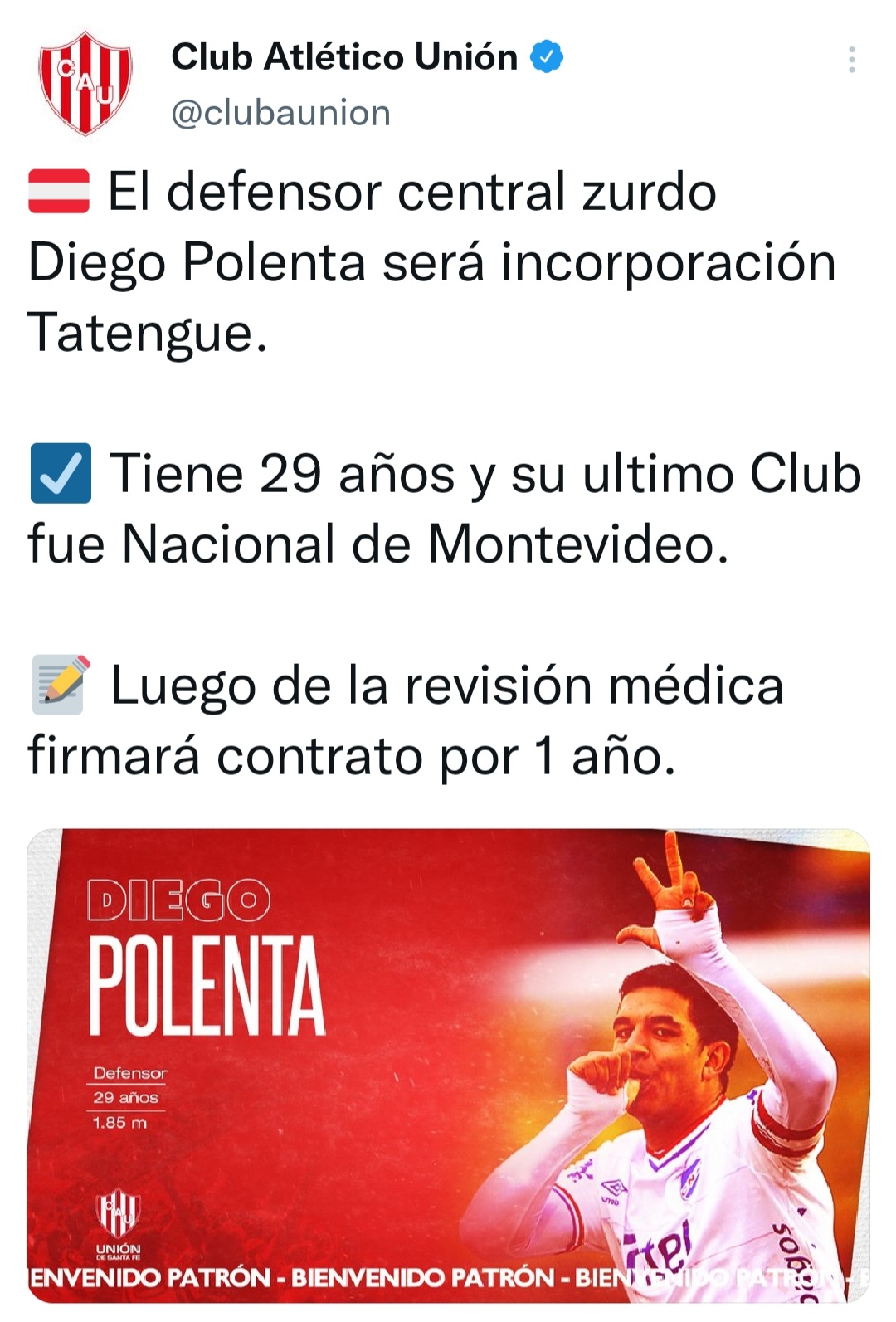896x1322 pixels.
Task: Open Club Atlético Unión profile picture
Action: (85, 83)
